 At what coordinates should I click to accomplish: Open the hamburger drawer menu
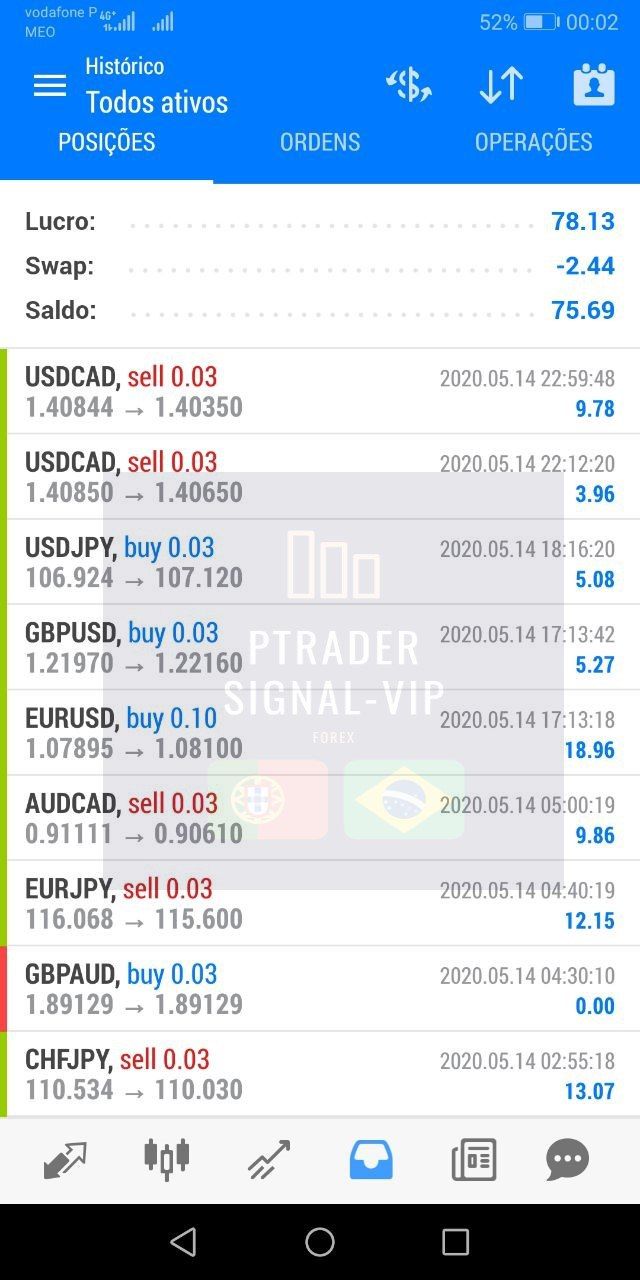pos(49,86)
